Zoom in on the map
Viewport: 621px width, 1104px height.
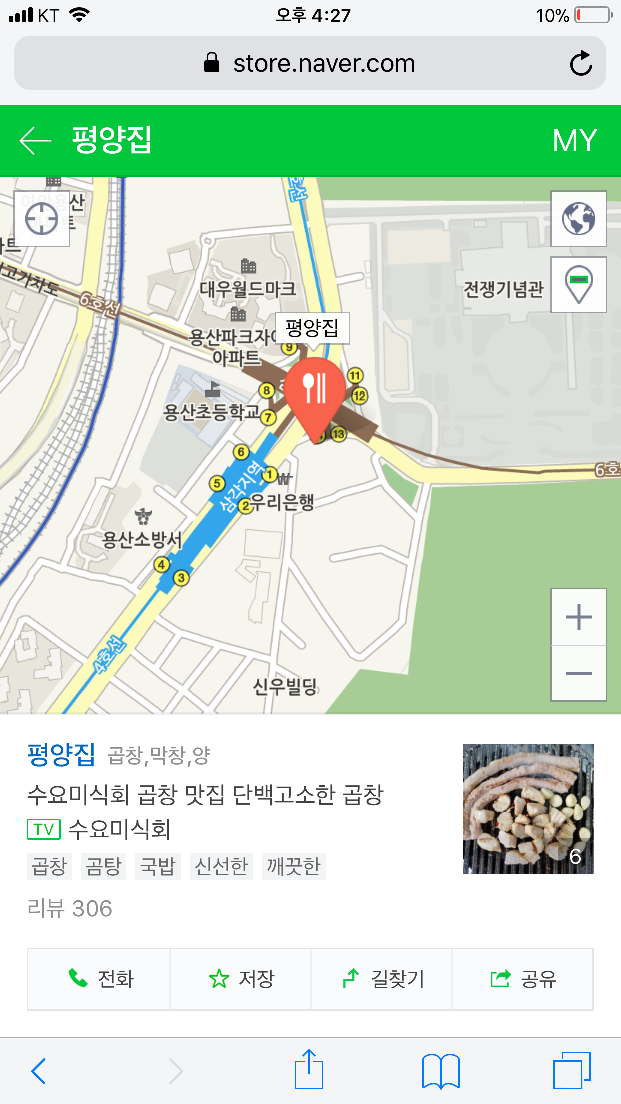coord(578,617)
